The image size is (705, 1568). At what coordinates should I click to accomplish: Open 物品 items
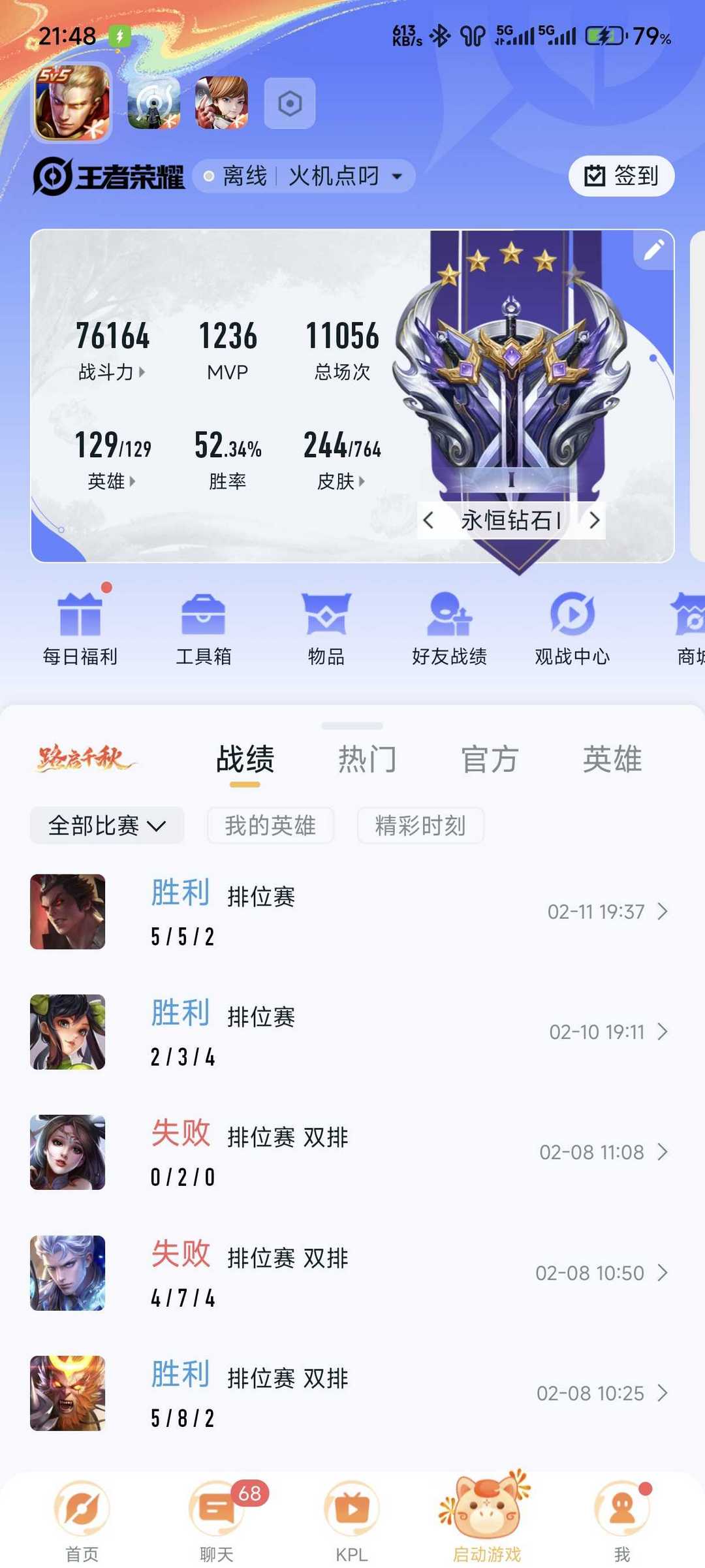pos(326,627)
